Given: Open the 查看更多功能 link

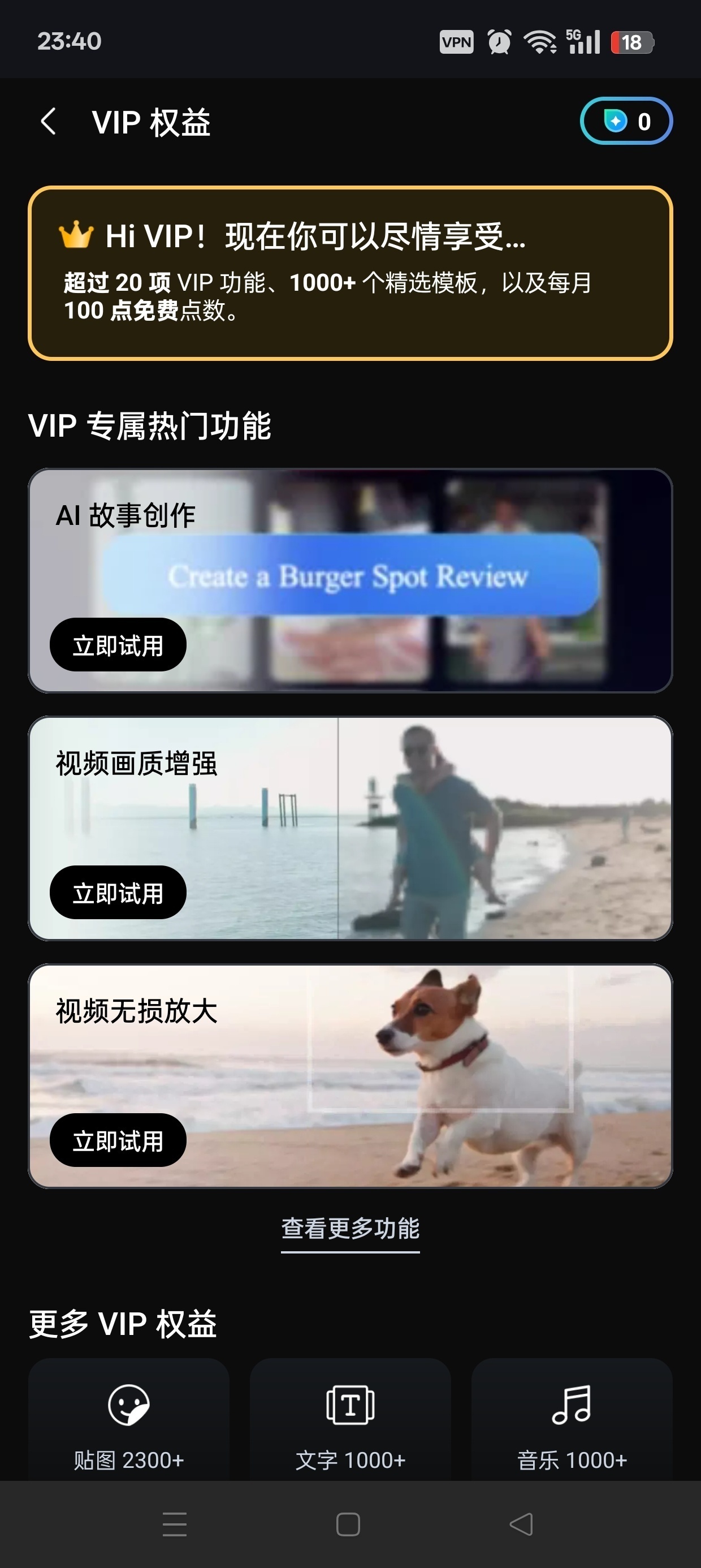Looking at the screenshot, I should click(350, 1229).
